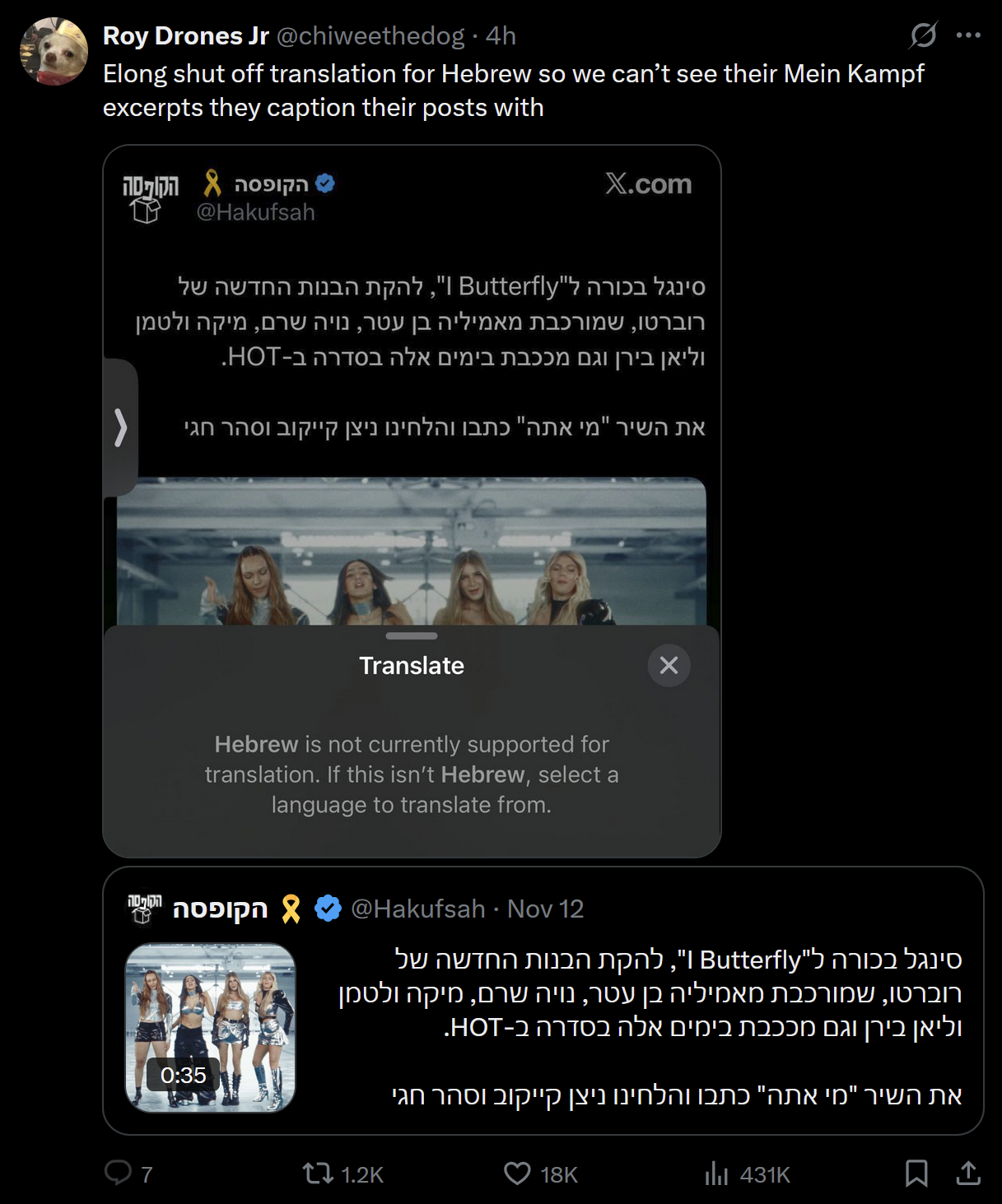Repost this post with 1.2K reposts

(318, 1173)
